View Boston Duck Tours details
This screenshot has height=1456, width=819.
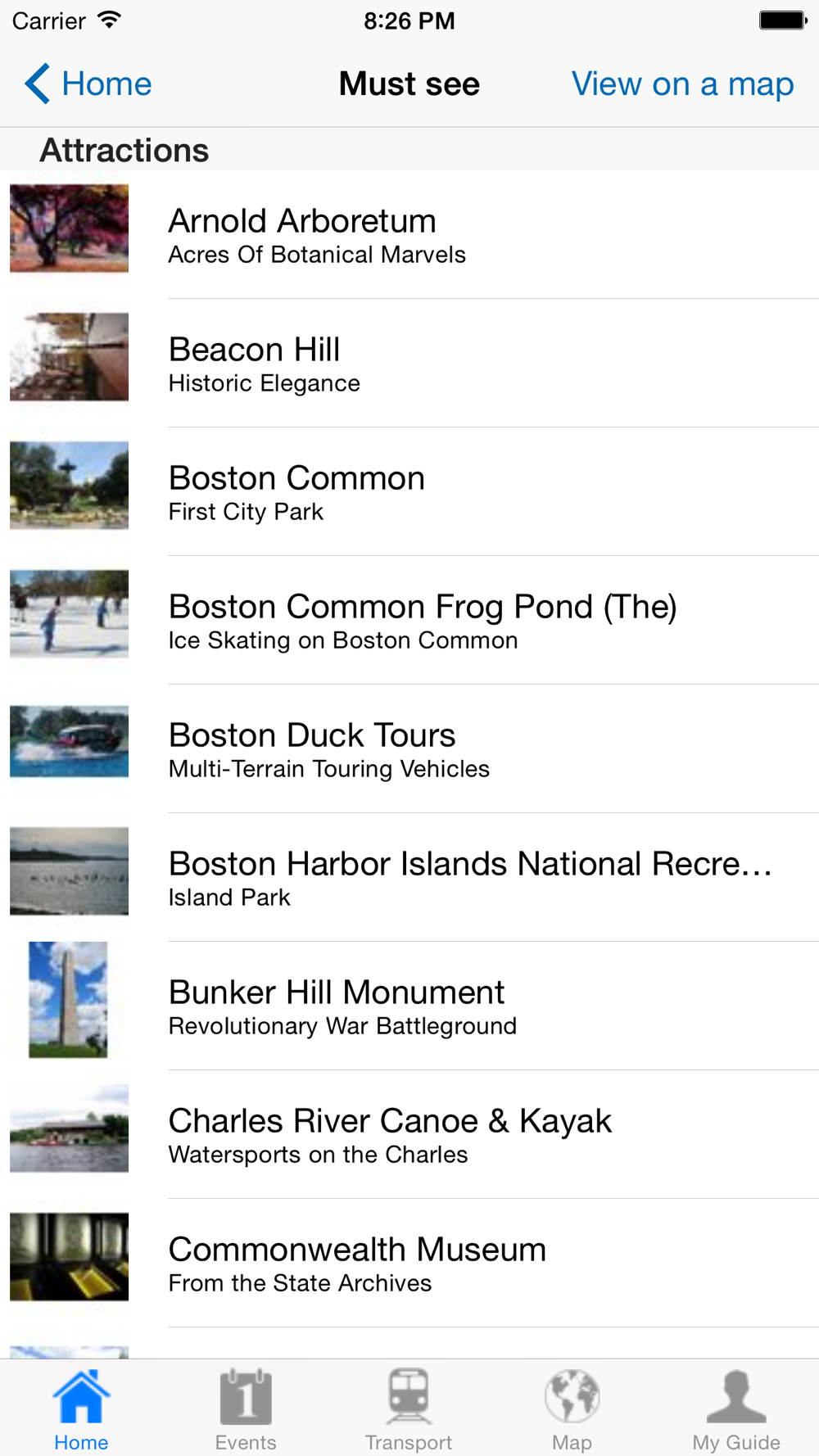(x=409, y=749)
